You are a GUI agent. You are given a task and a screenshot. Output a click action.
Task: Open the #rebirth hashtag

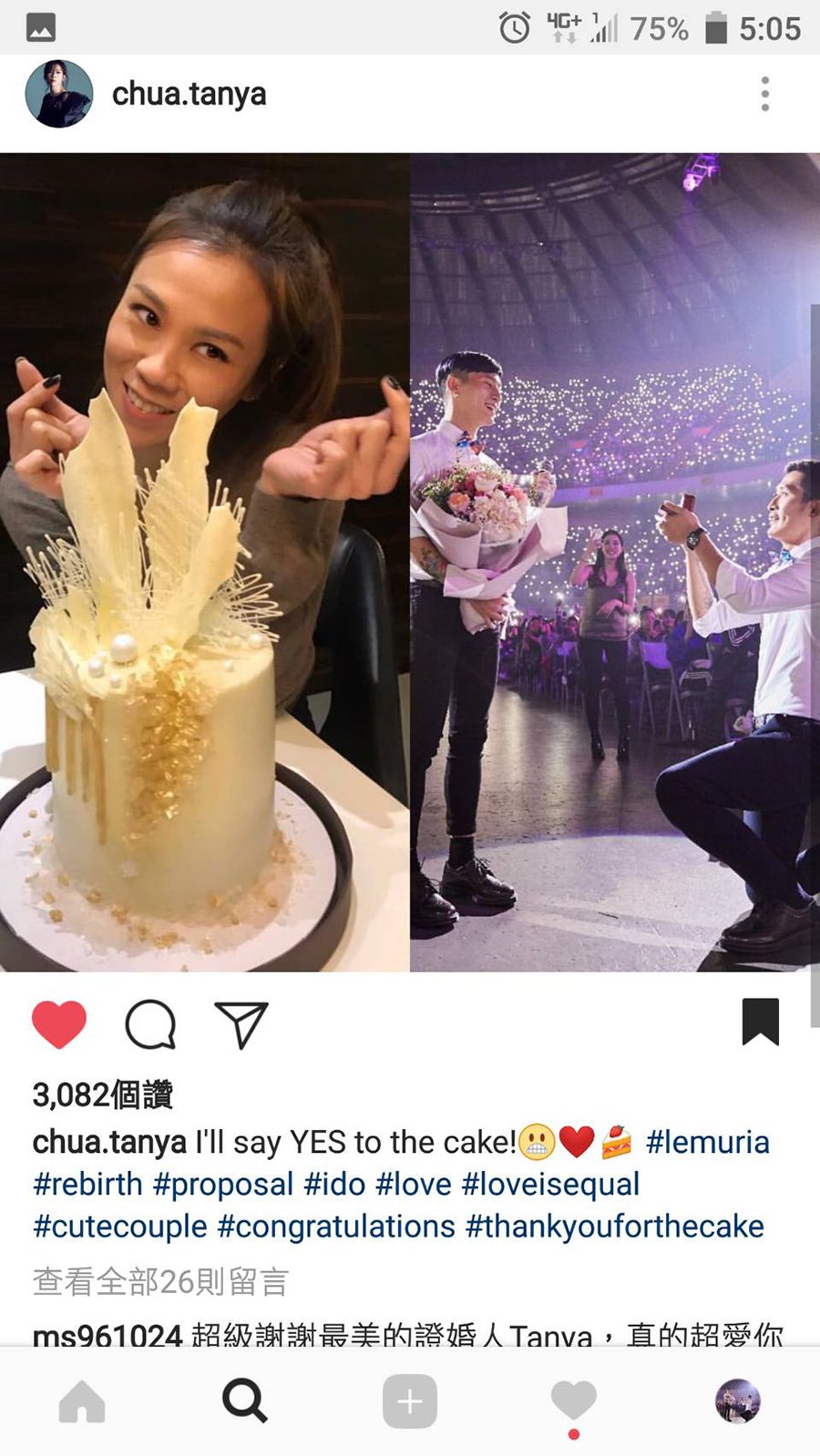87,1184
